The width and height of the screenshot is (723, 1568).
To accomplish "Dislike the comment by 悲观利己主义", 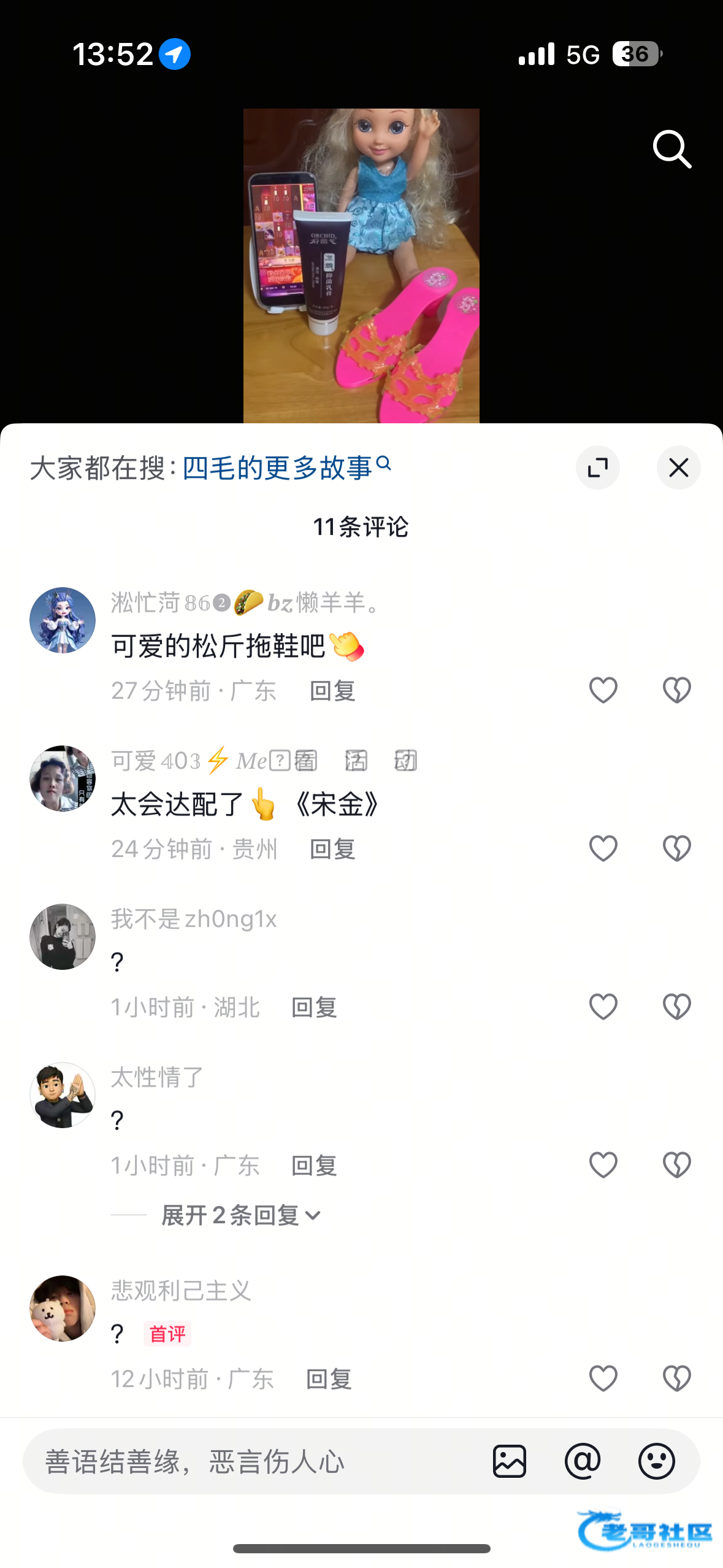I will (x=676, y=1378).
